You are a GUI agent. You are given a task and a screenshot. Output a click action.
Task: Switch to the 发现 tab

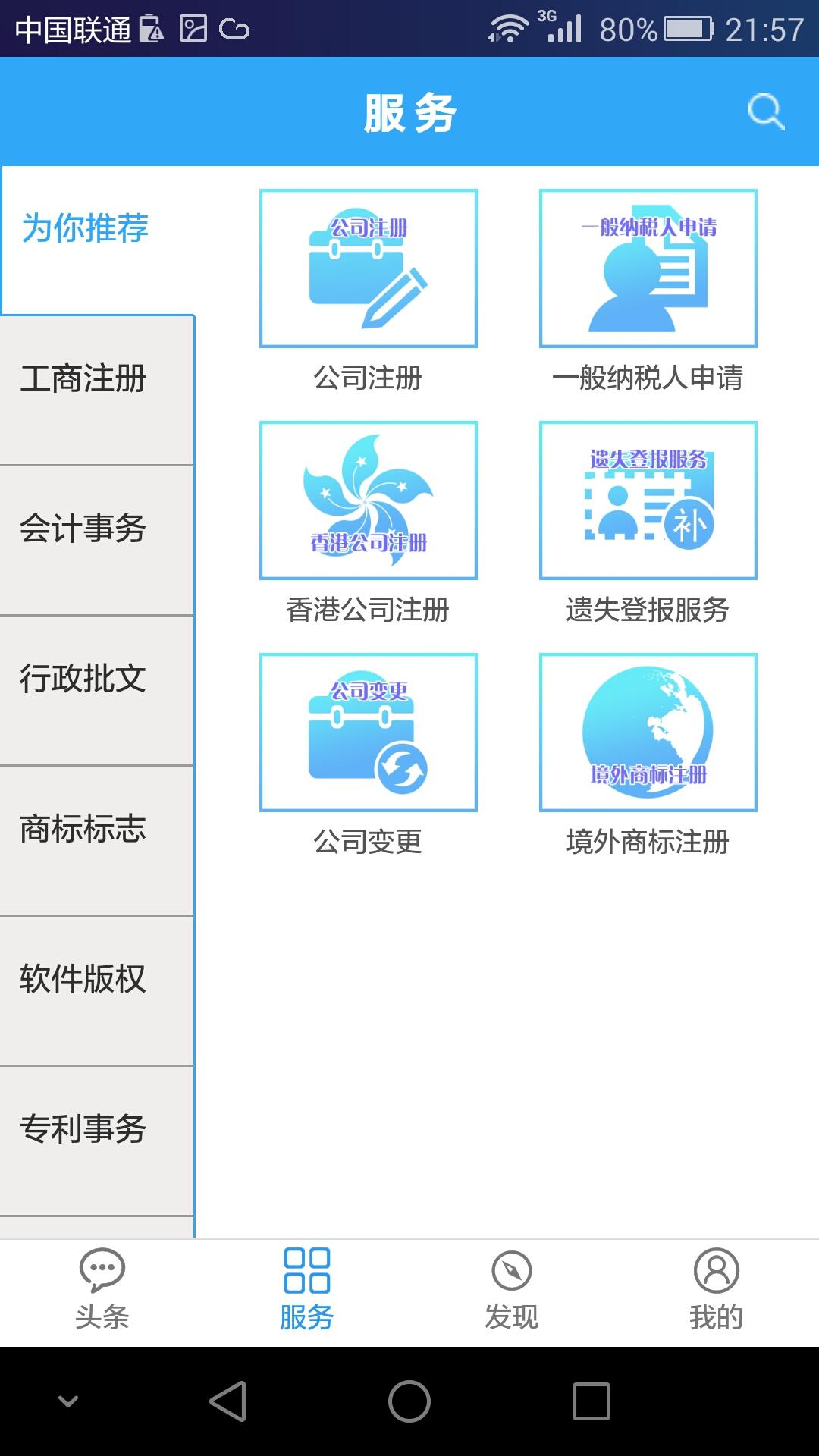pyautogui.click(x=512, y=1293)
